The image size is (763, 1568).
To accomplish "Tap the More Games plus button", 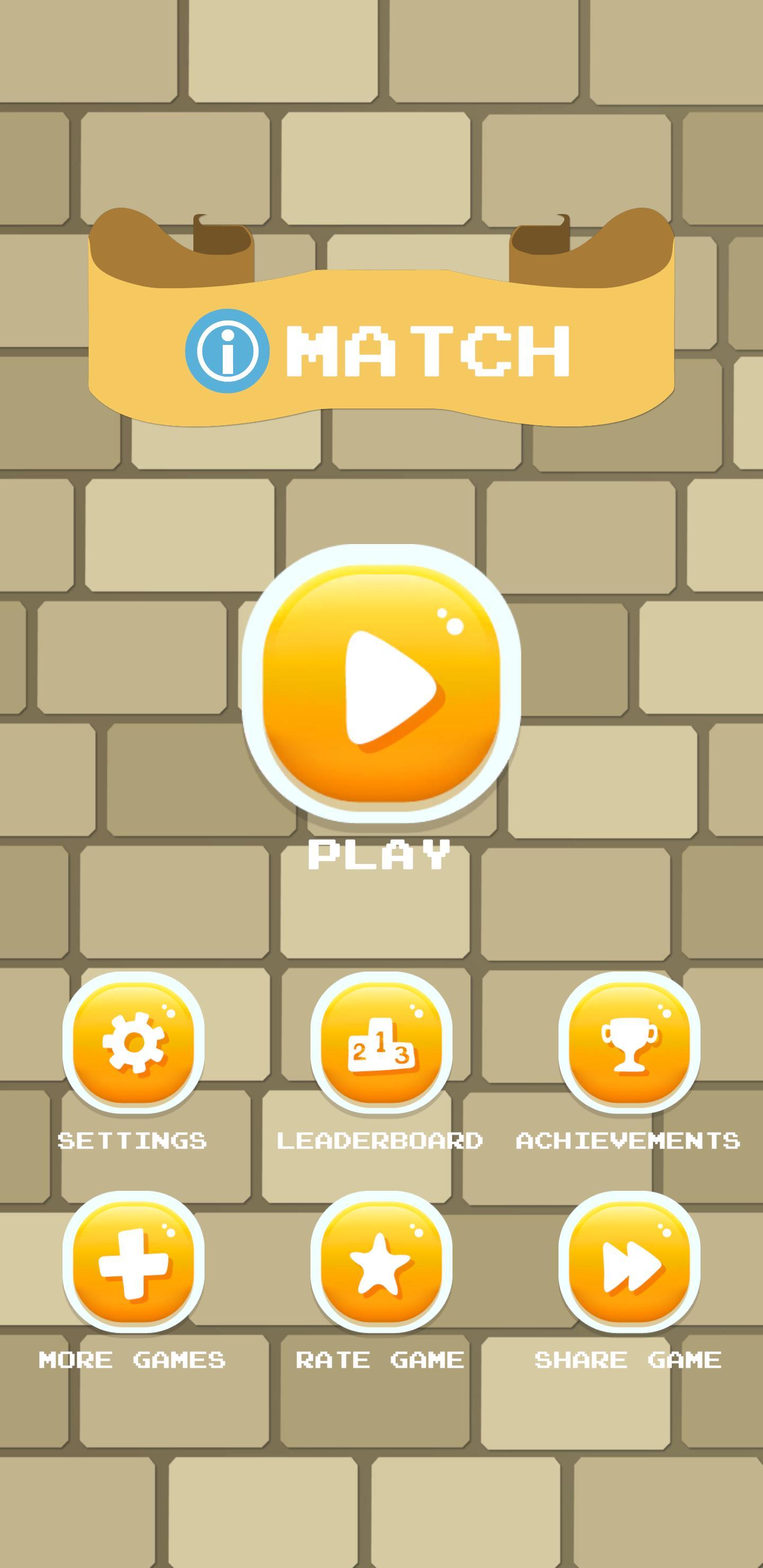I will (134, 1262).
